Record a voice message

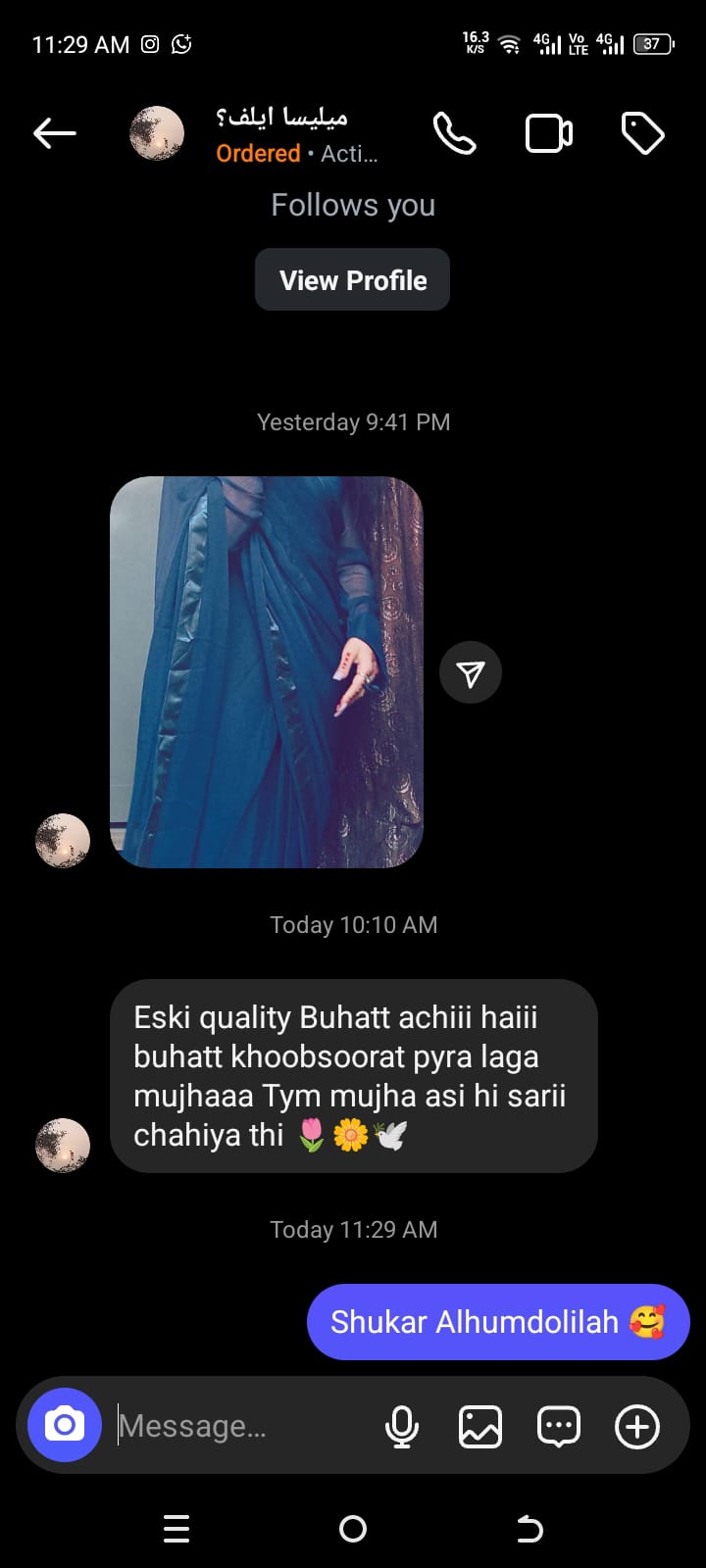click(402, 1426)
